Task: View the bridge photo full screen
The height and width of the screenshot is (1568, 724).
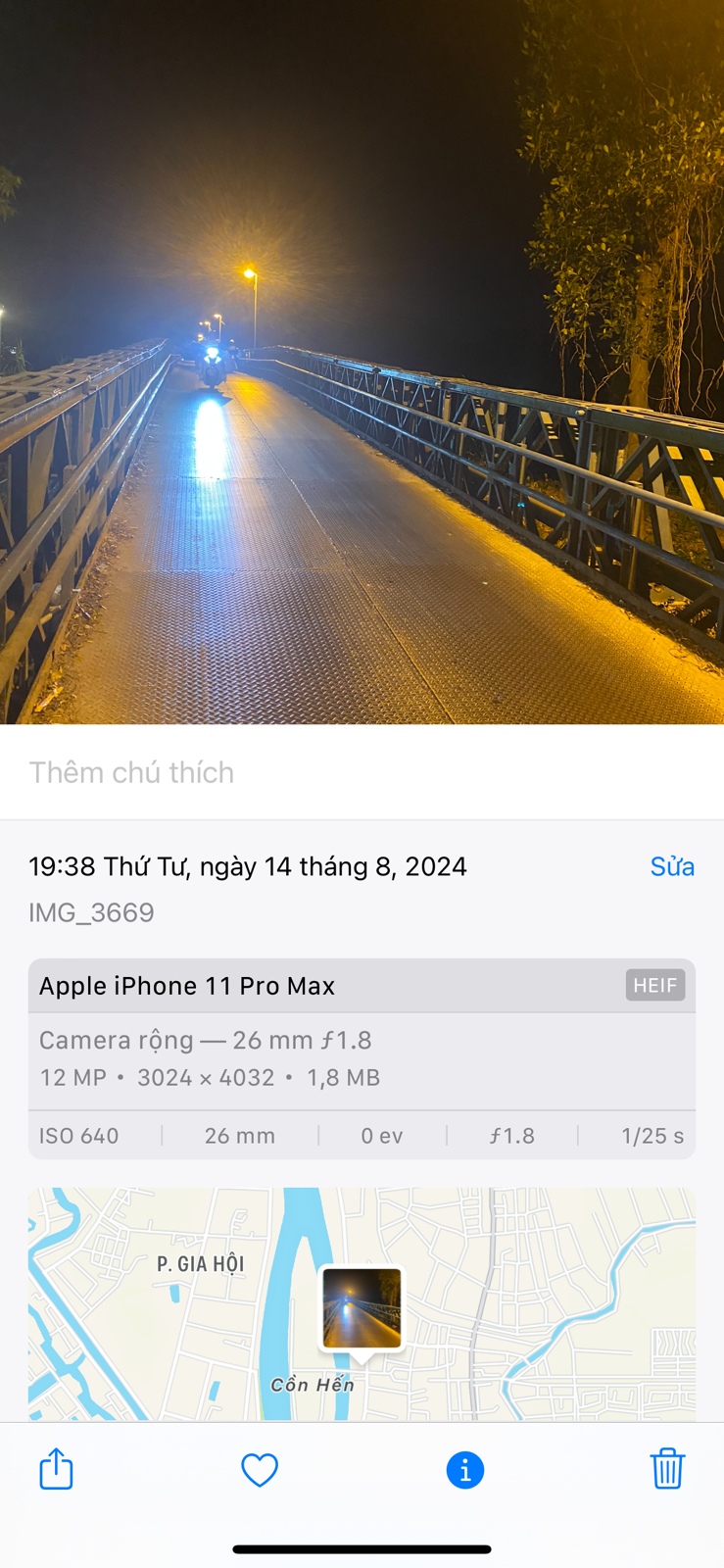Action: [x=362, y=363]
